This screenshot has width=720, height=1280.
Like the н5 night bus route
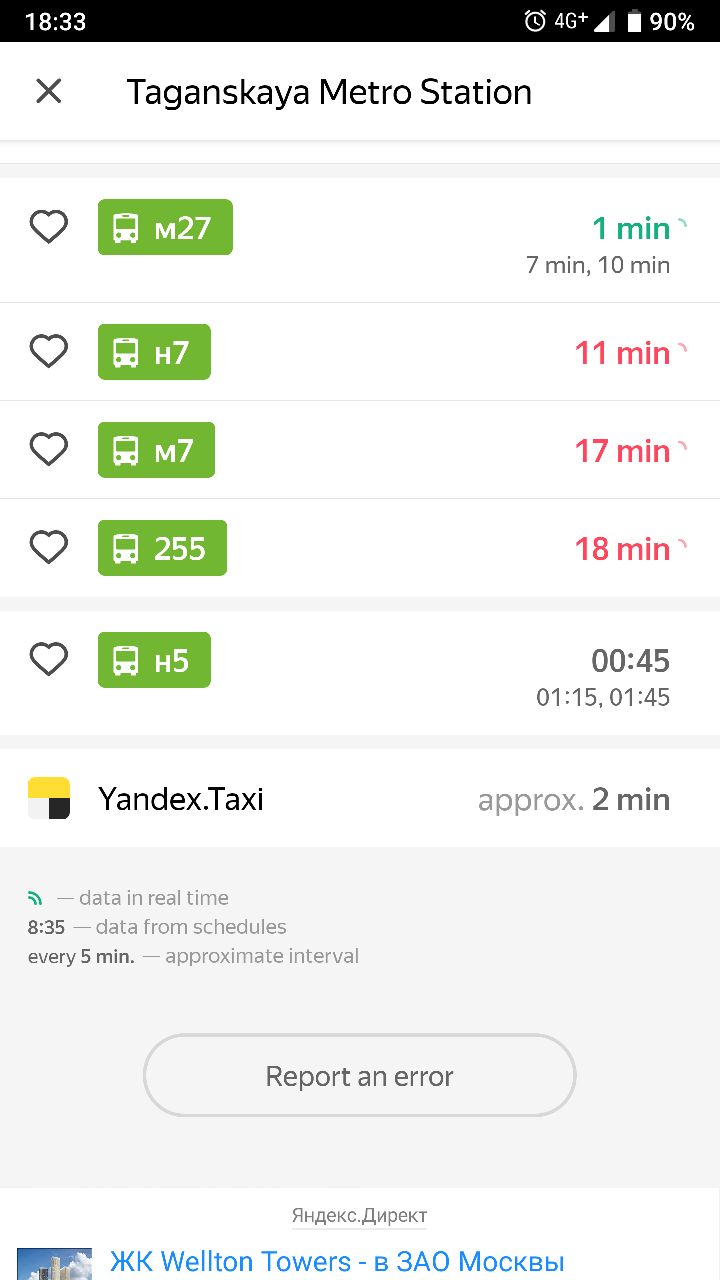point(48,660)
